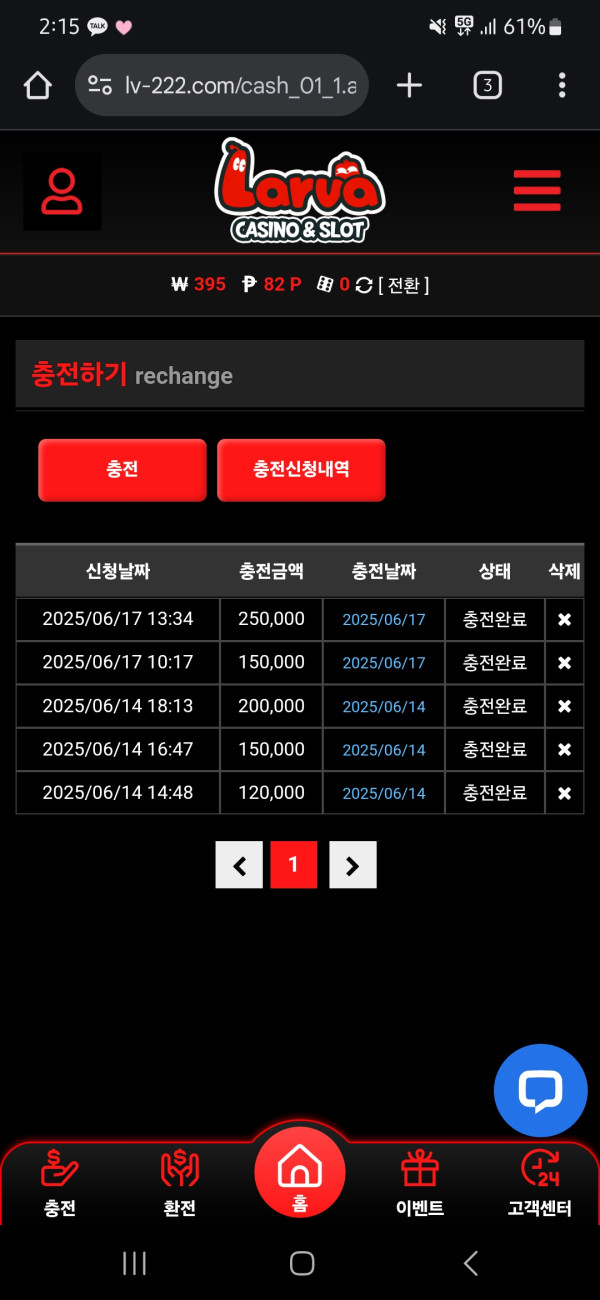Open a new browser tab
600x1300 pixels.
(409, 86)
